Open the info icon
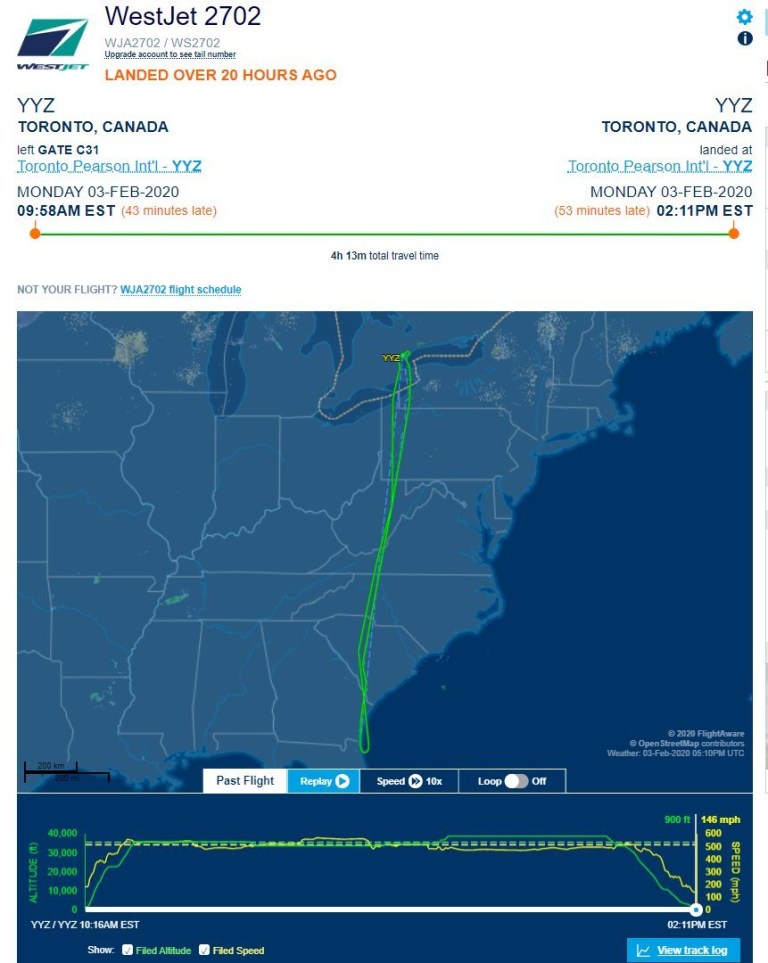Viewport: 768px width, 963px height. point(744,39)
